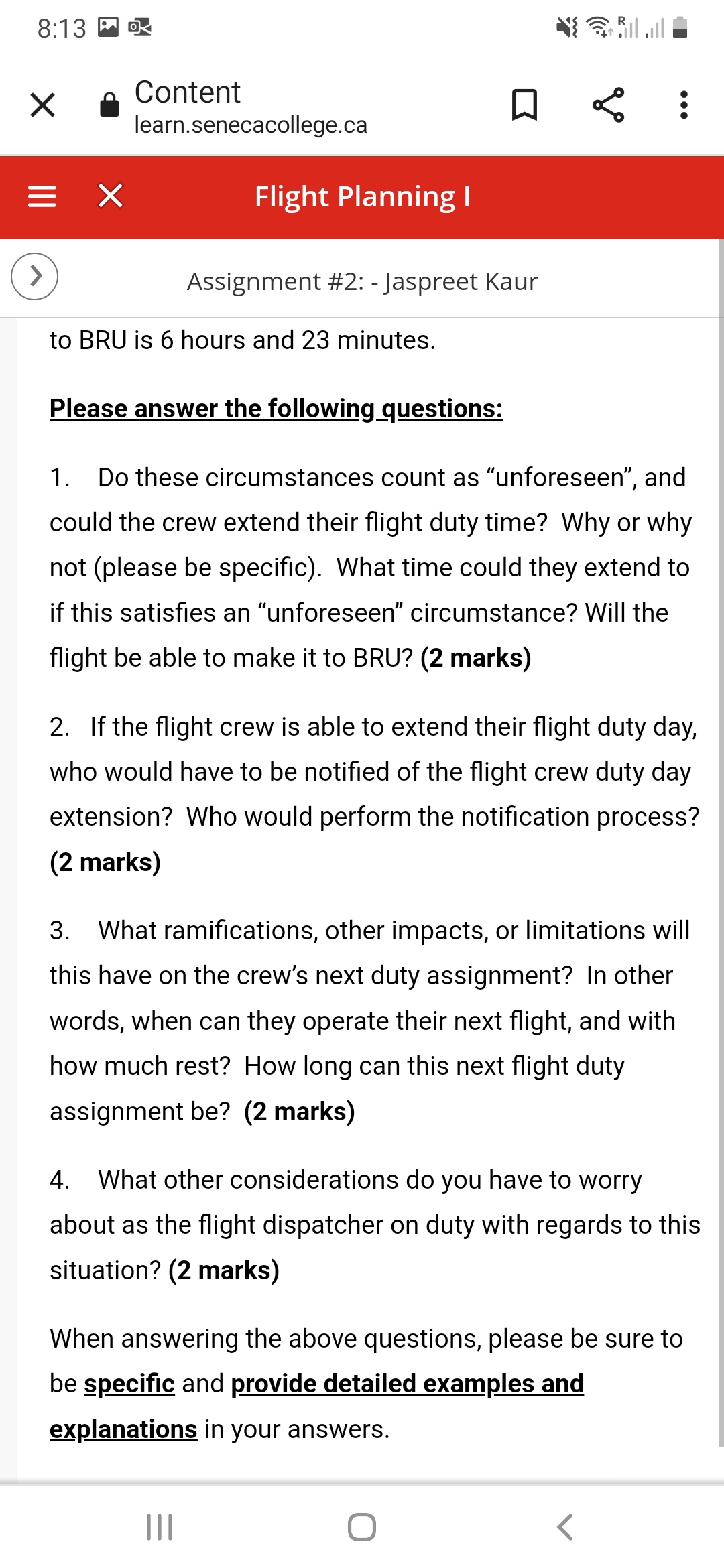This screenshot has width=724, height=1568.
Task: Tap the Content page title
Action: click(188, 92)
